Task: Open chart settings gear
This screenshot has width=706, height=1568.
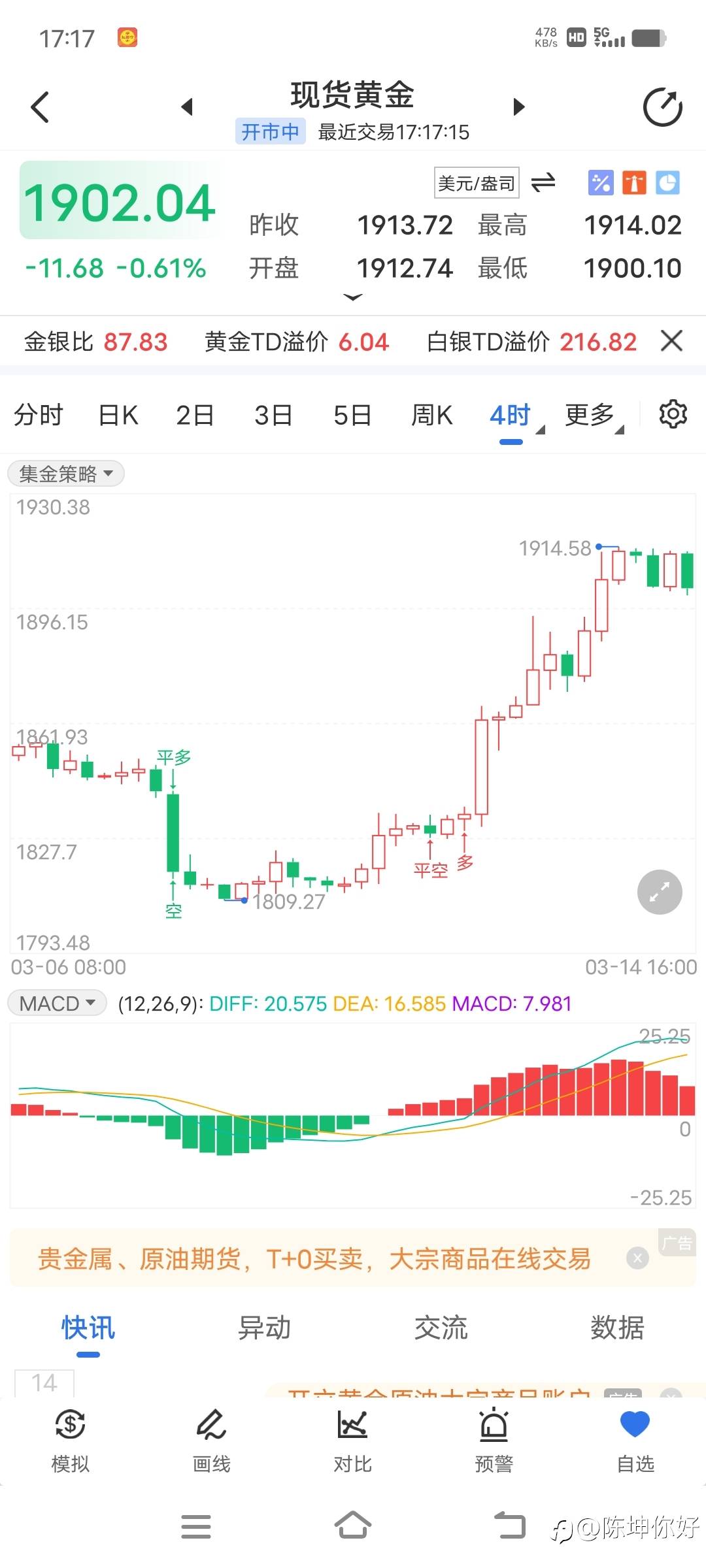Action: 673,414
